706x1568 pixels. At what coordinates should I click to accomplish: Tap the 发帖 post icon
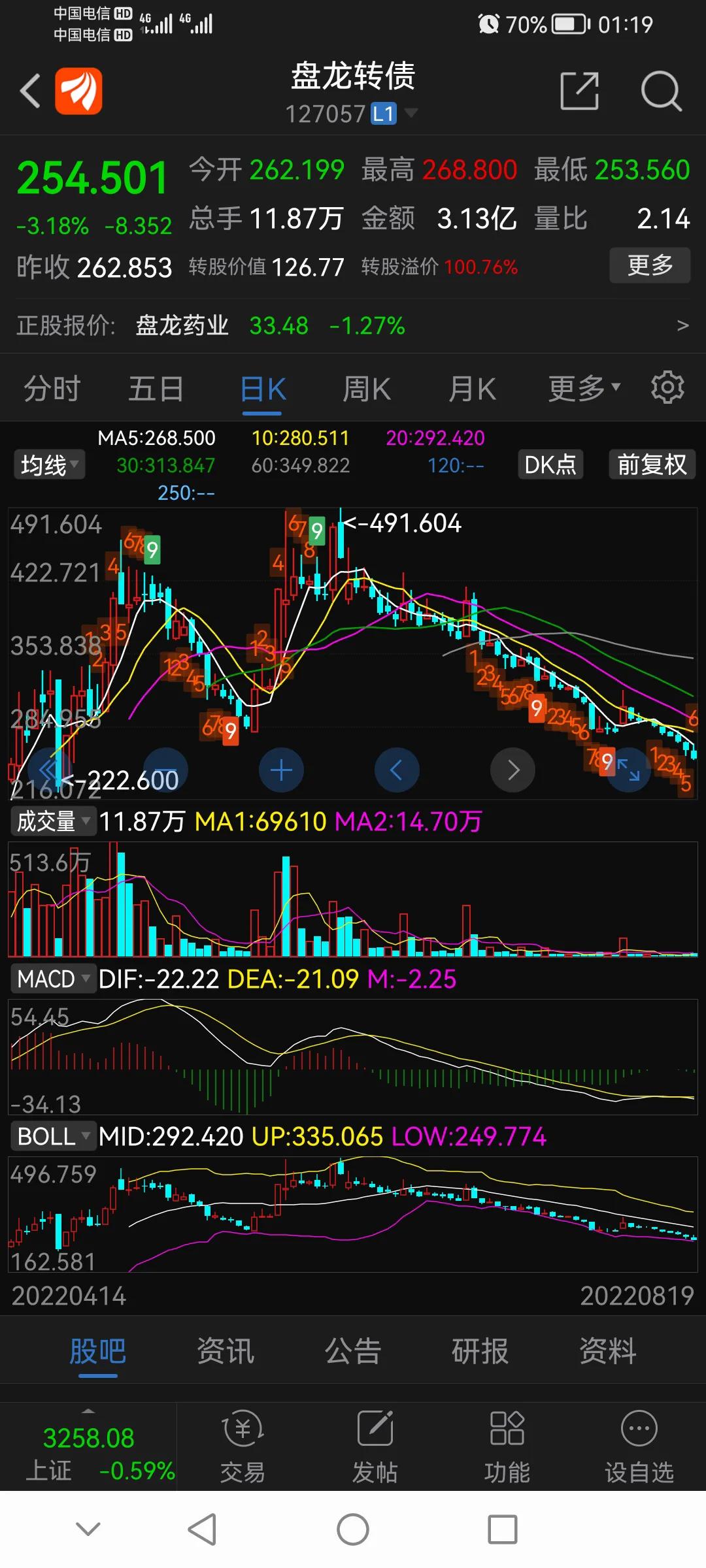[375, 1447]
